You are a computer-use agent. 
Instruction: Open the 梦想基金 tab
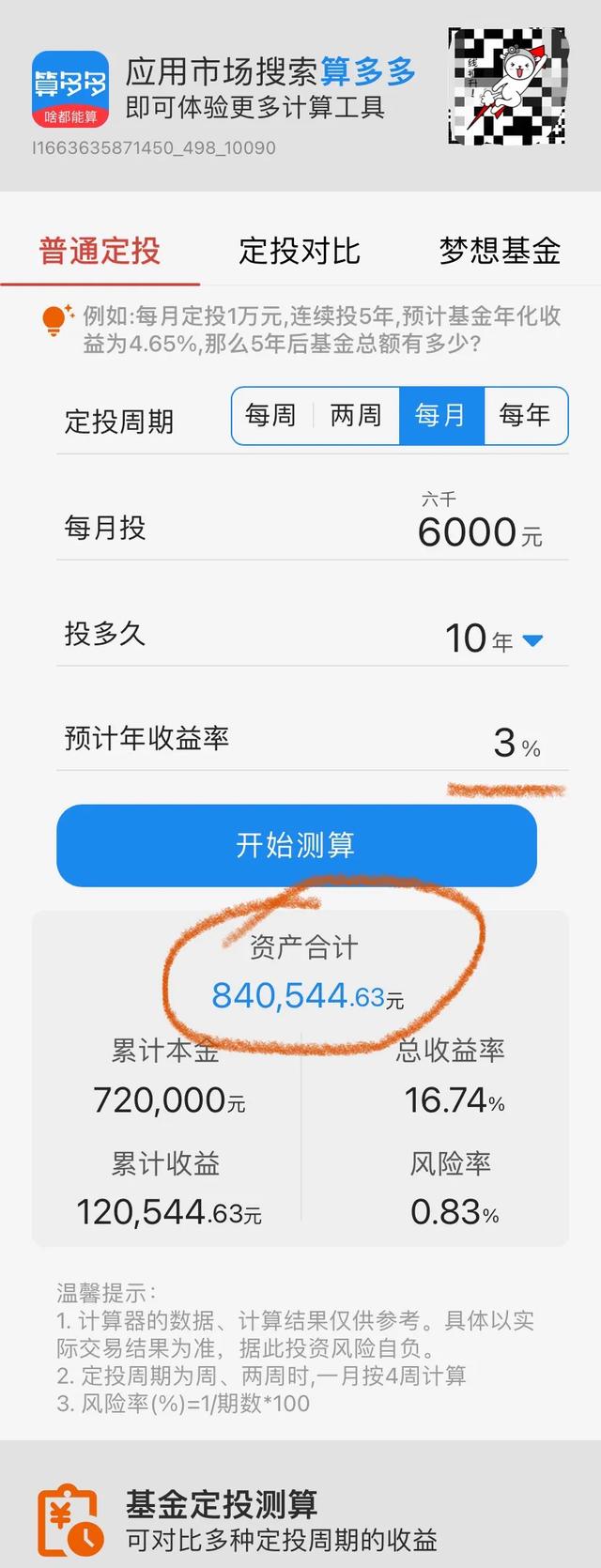(500, 251)
